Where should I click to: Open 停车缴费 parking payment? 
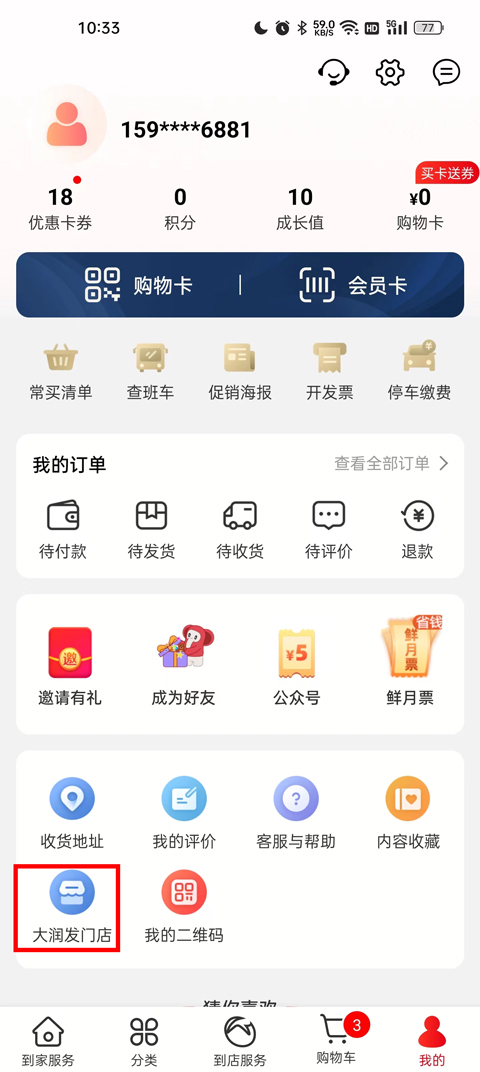[x=419, y=371]
